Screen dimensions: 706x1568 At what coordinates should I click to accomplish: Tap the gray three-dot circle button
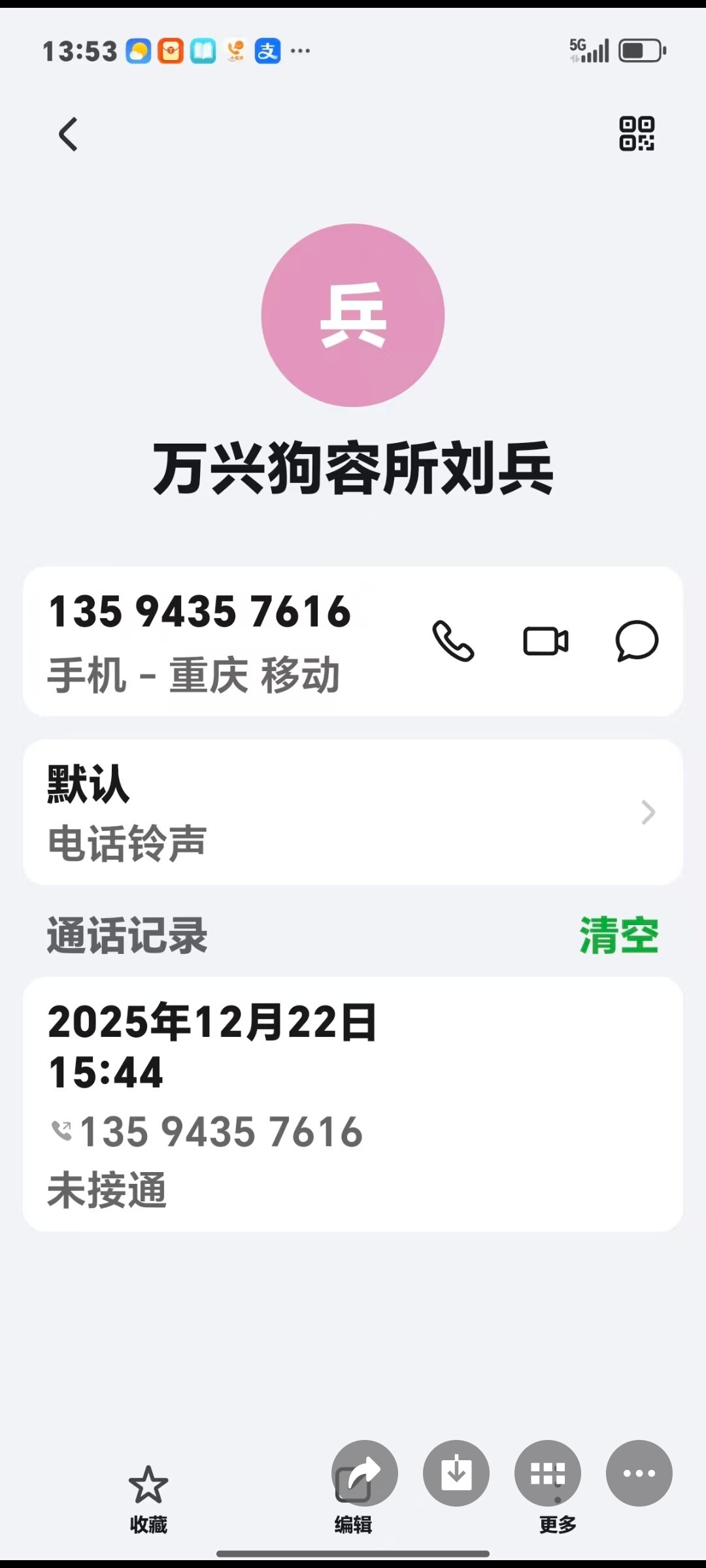pyautogui.click(x=639, y=1473)
